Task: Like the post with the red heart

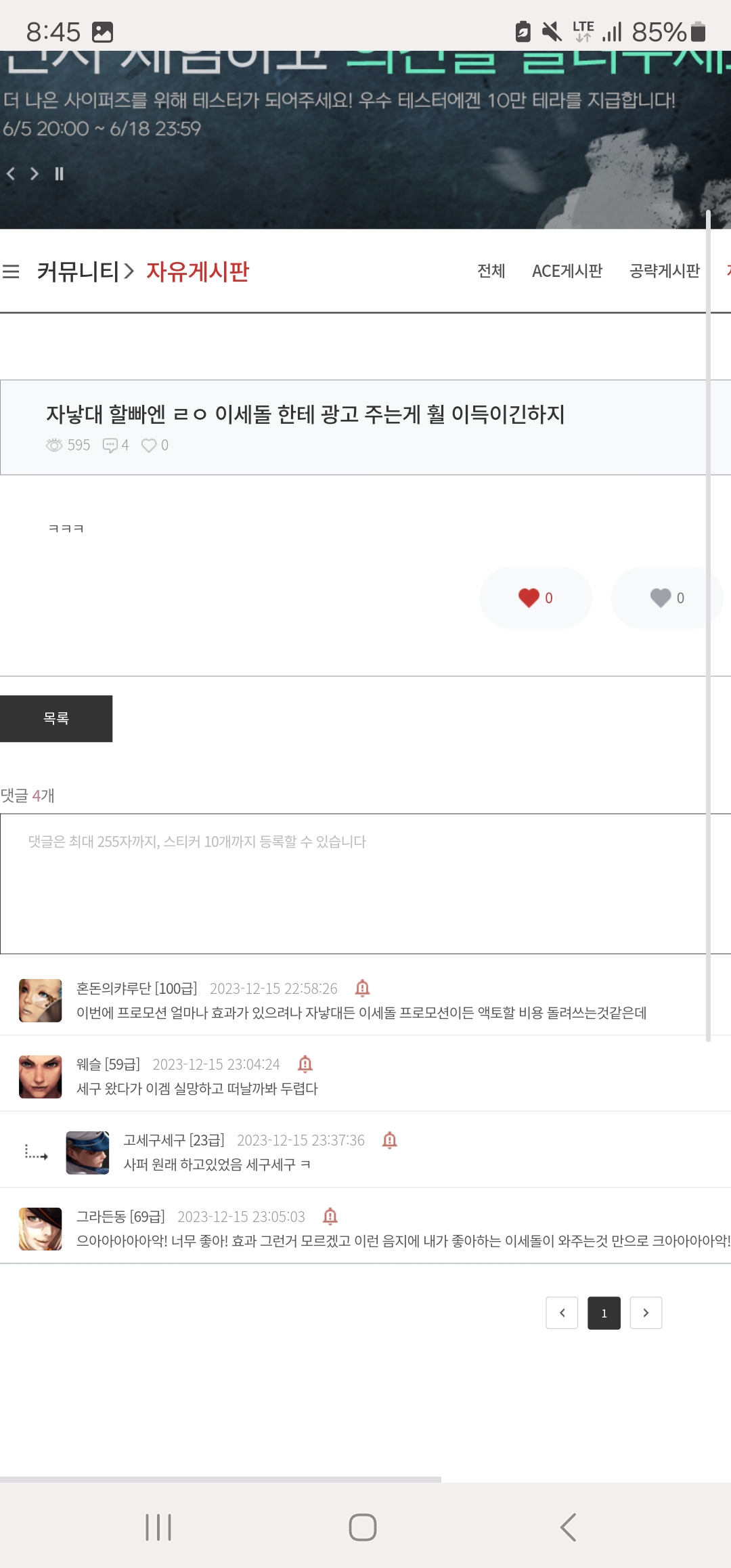Action: click(x=535, y=598)
